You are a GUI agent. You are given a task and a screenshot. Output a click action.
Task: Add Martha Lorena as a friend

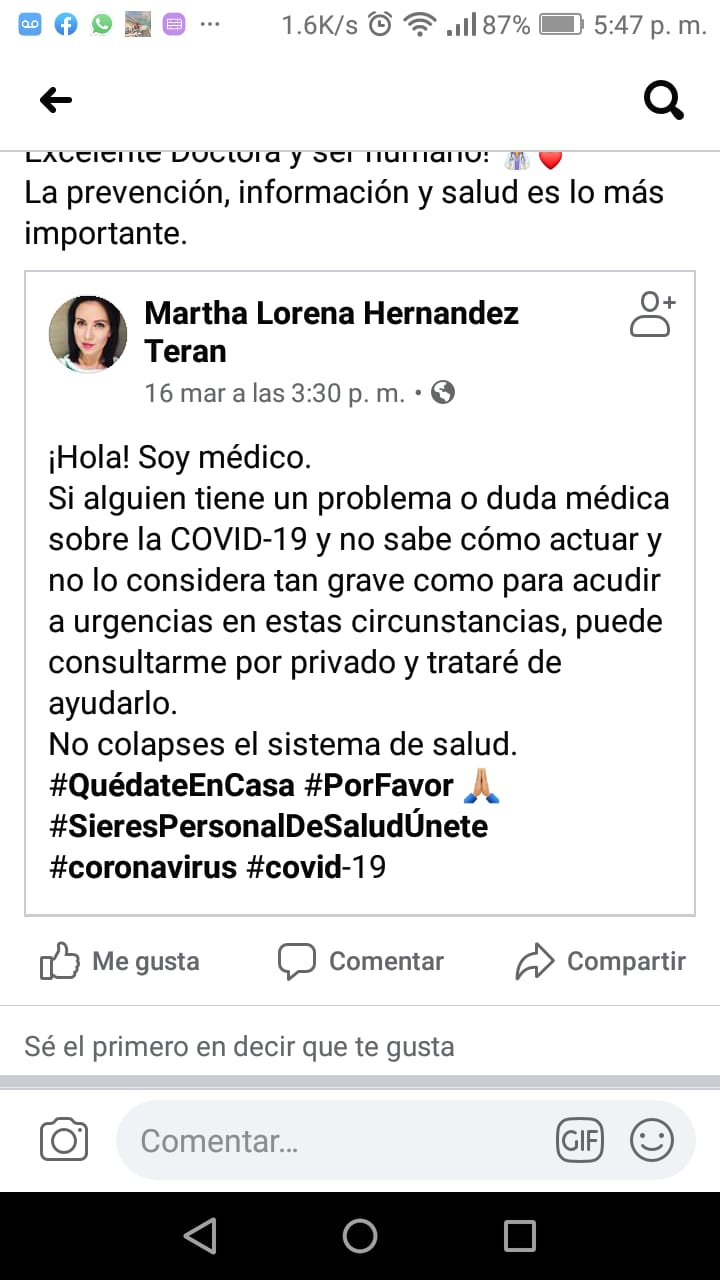click(652, 314)
